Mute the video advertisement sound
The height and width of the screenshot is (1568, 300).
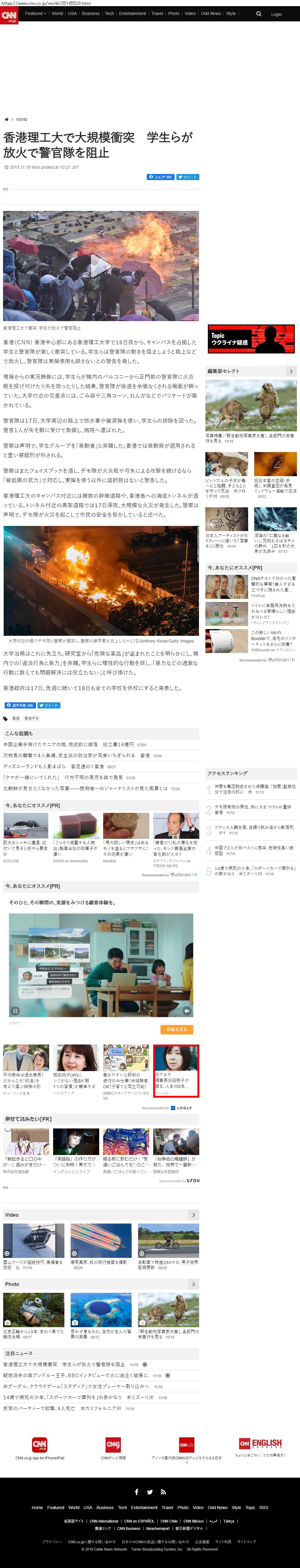187,1011
